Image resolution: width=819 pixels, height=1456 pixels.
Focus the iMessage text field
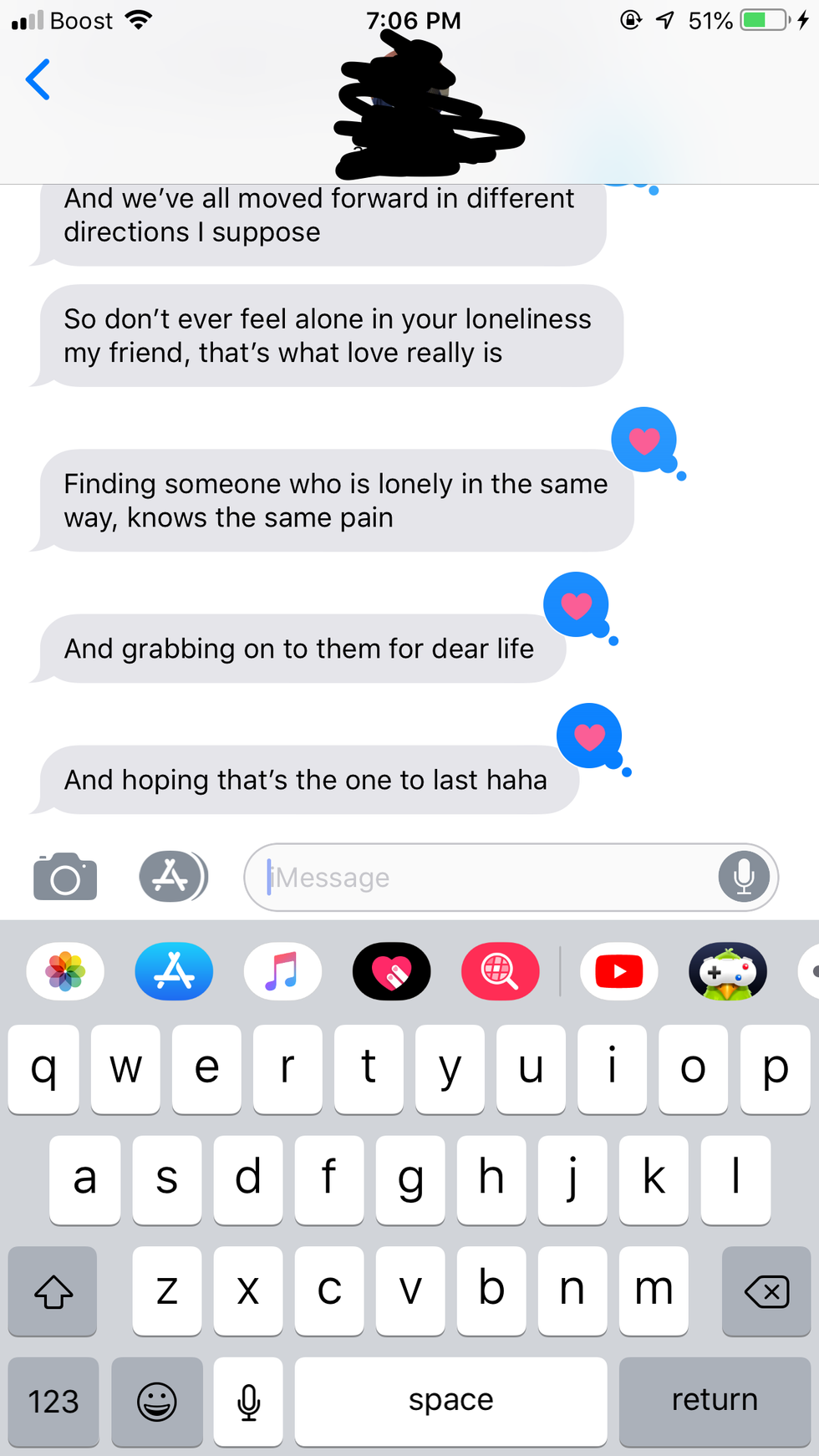click(485, 878)
